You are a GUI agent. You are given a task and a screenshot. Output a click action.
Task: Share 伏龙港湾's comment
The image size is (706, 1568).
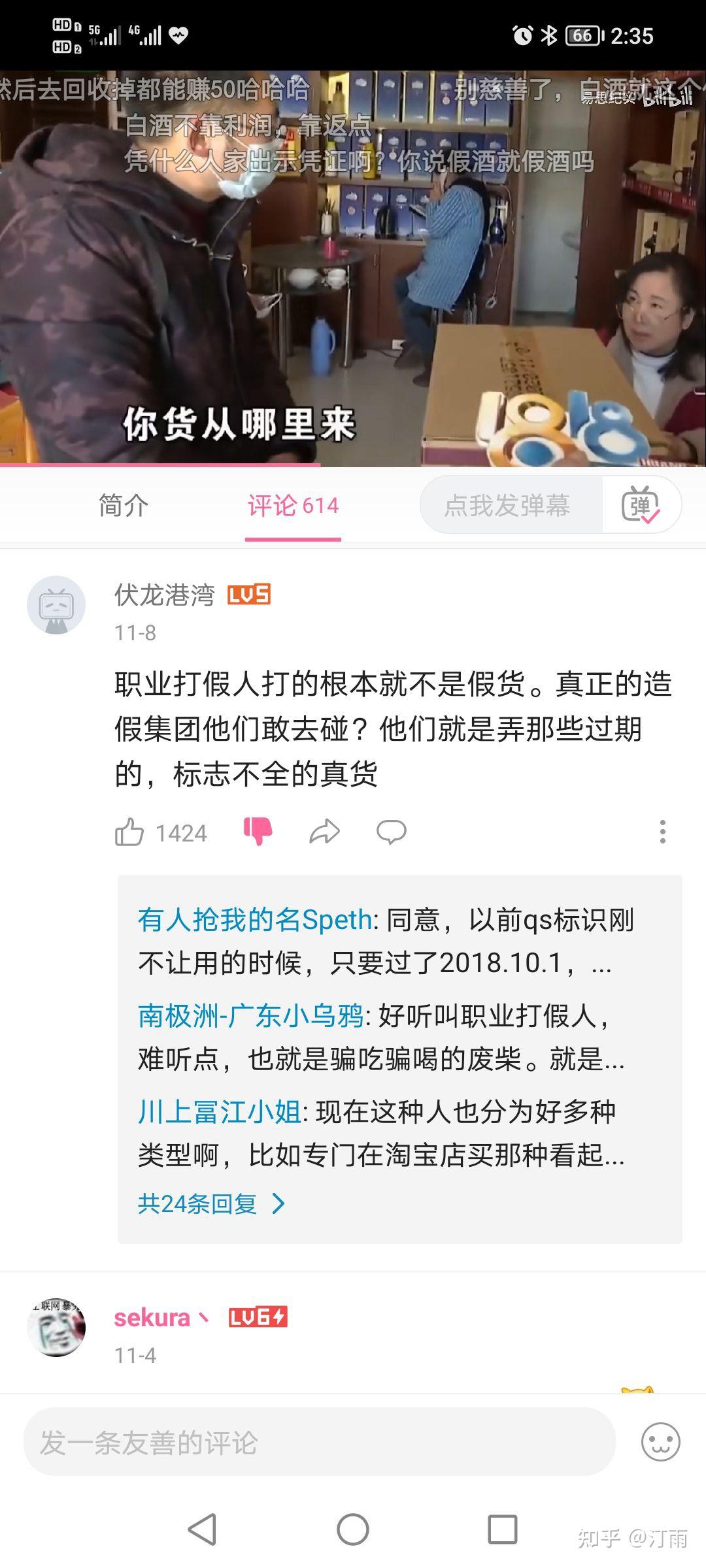click(x=325, y=832)
